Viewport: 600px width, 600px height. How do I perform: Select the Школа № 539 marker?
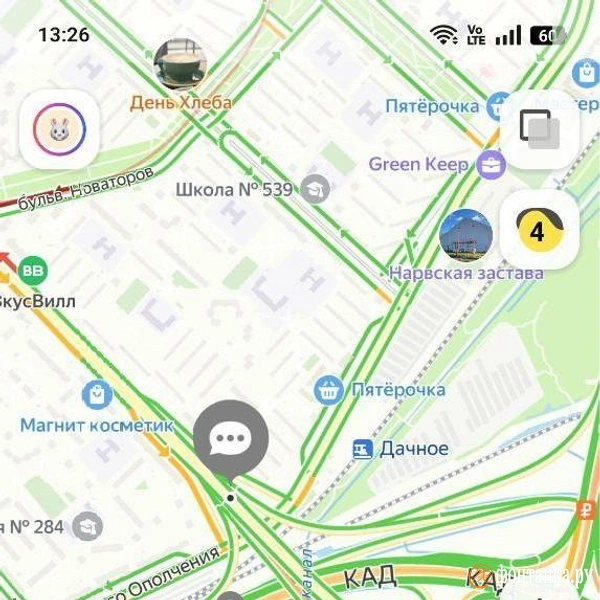pyautogui.click(x=315, y=189)
